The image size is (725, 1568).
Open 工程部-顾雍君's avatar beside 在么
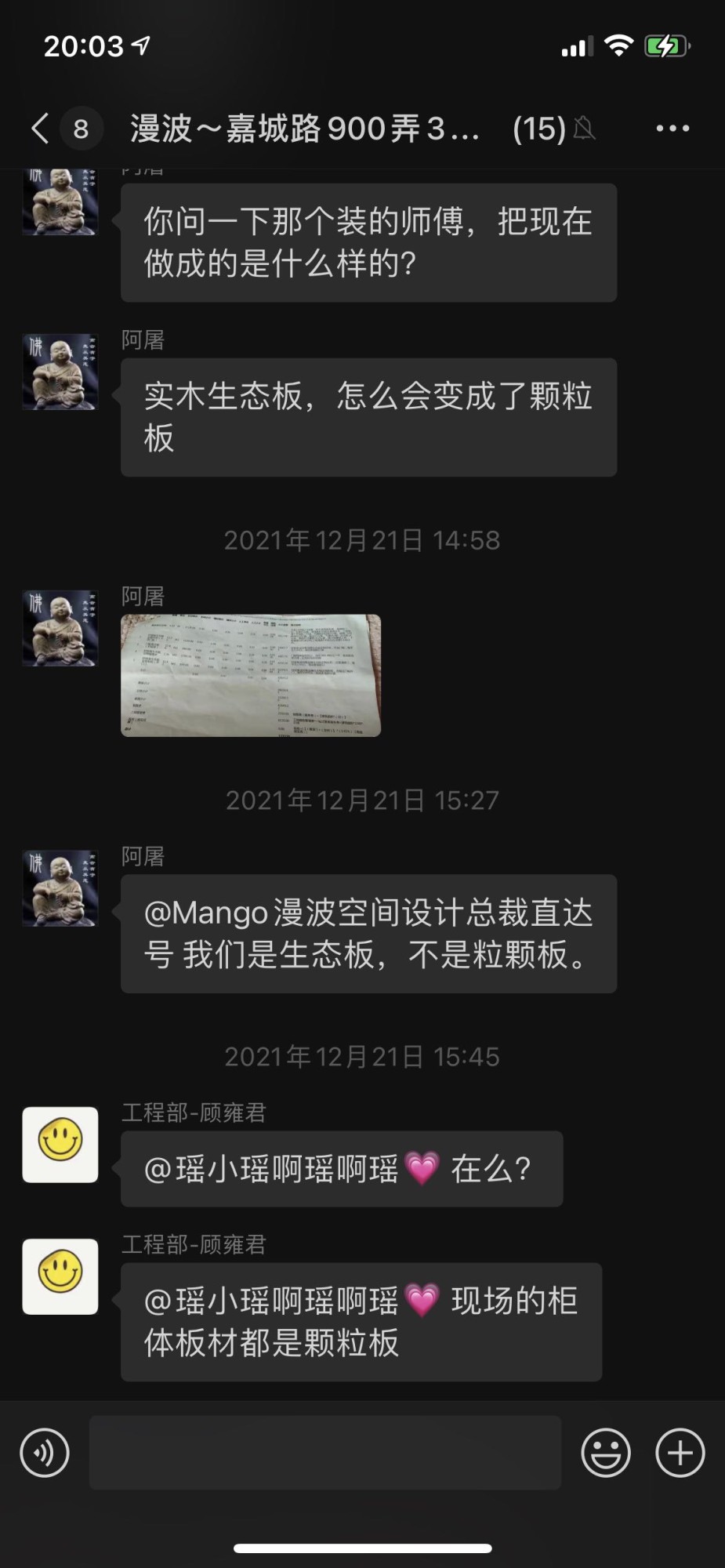pyautogui.click(x=60, y=1144)
